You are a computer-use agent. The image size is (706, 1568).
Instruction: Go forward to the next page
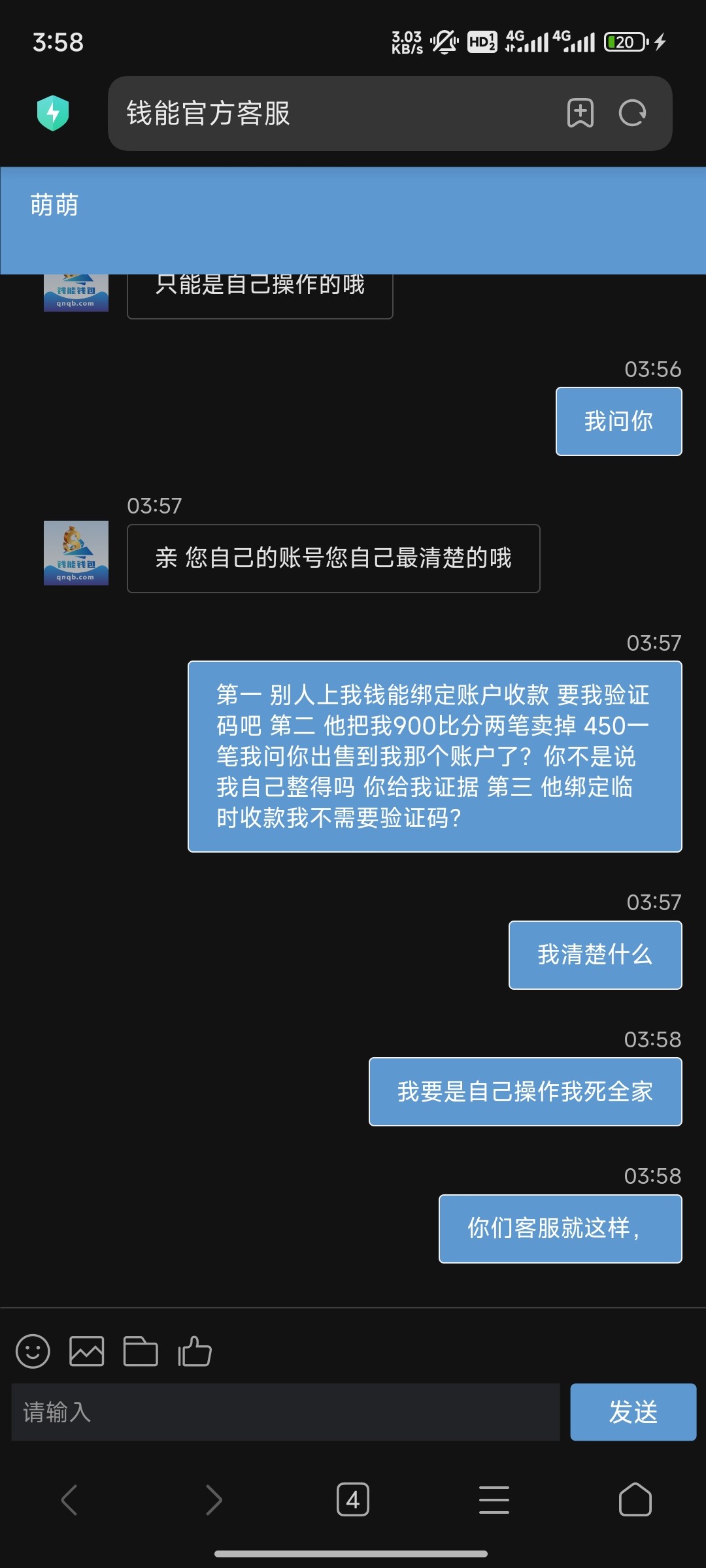[x=213, y=1499]
